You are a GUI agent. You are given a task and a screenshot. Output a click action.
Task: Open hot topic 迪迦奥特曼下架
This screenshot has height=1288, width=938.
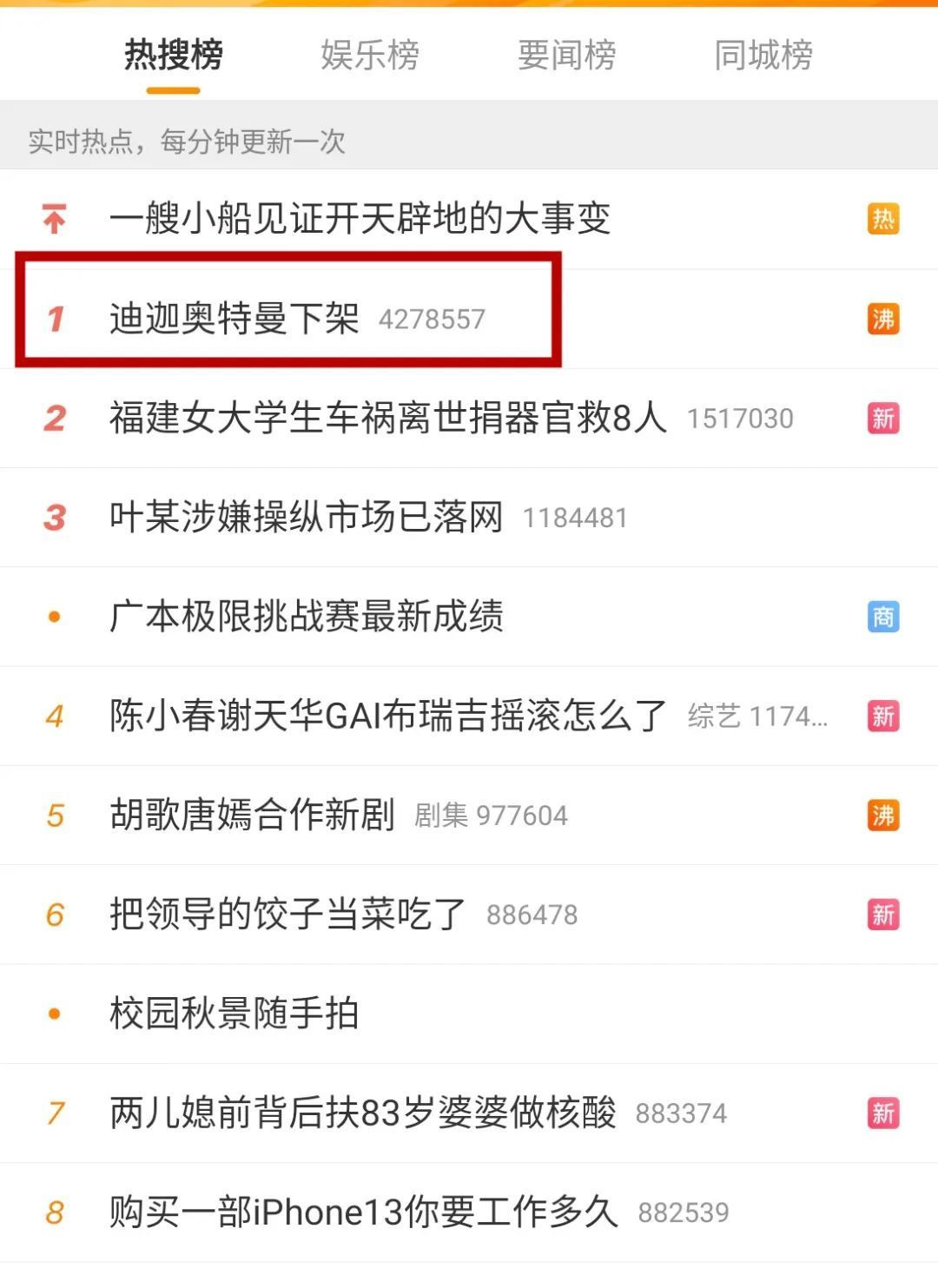pos(234,319)
